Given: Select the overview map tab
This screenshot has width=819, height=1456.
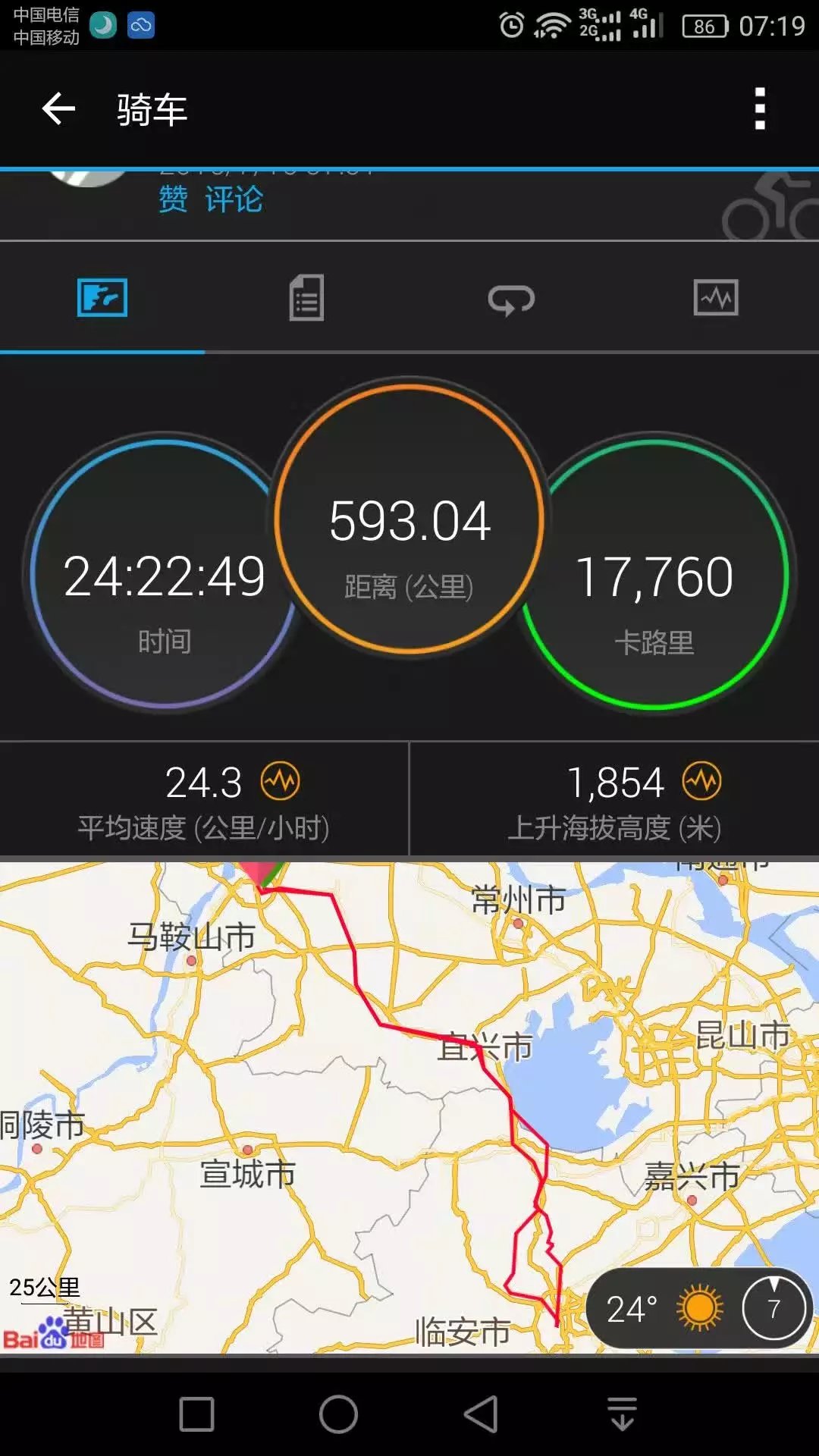Looking at the screenshot, I should click(x=102, y=298).
